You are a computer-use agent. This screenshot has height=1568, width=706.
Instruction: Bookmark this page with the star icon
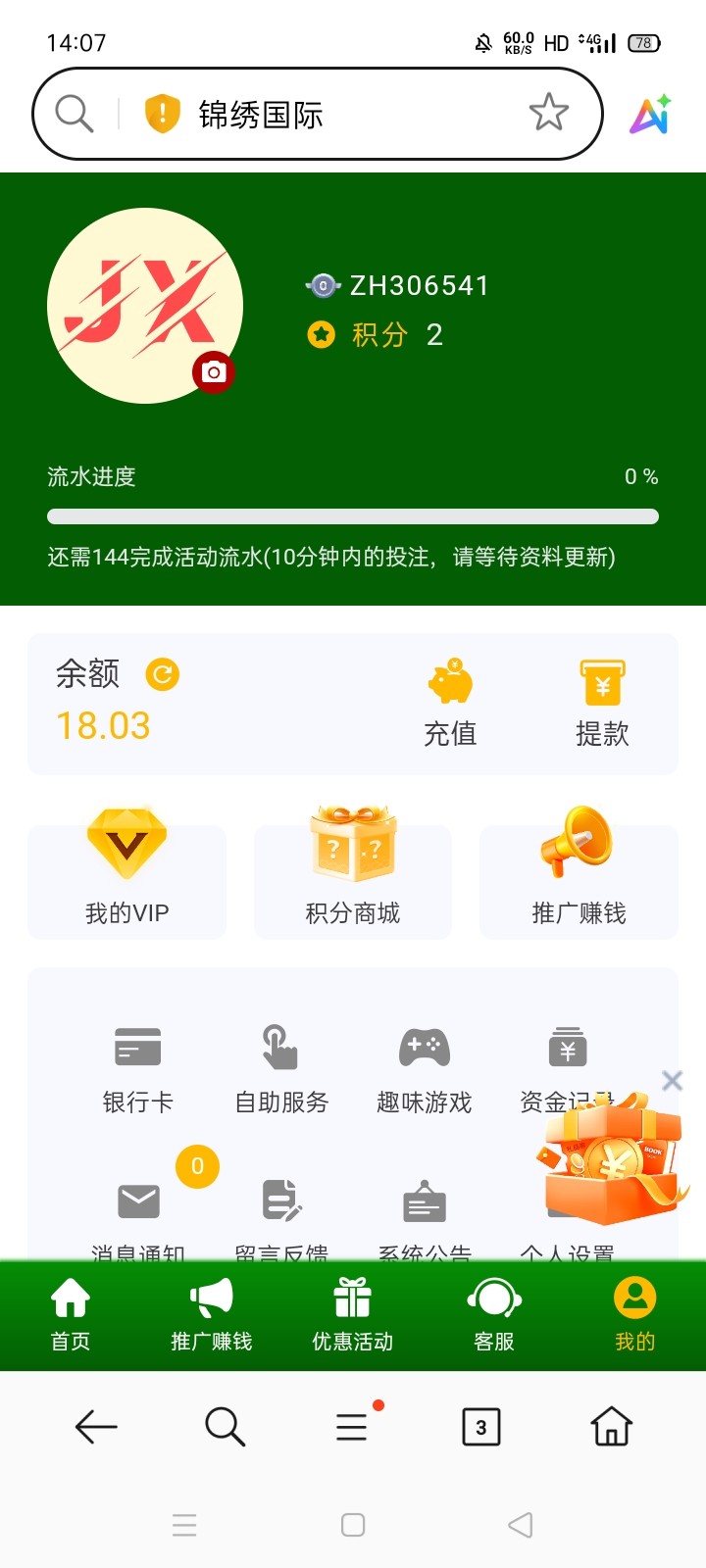[x=548, y=113]
